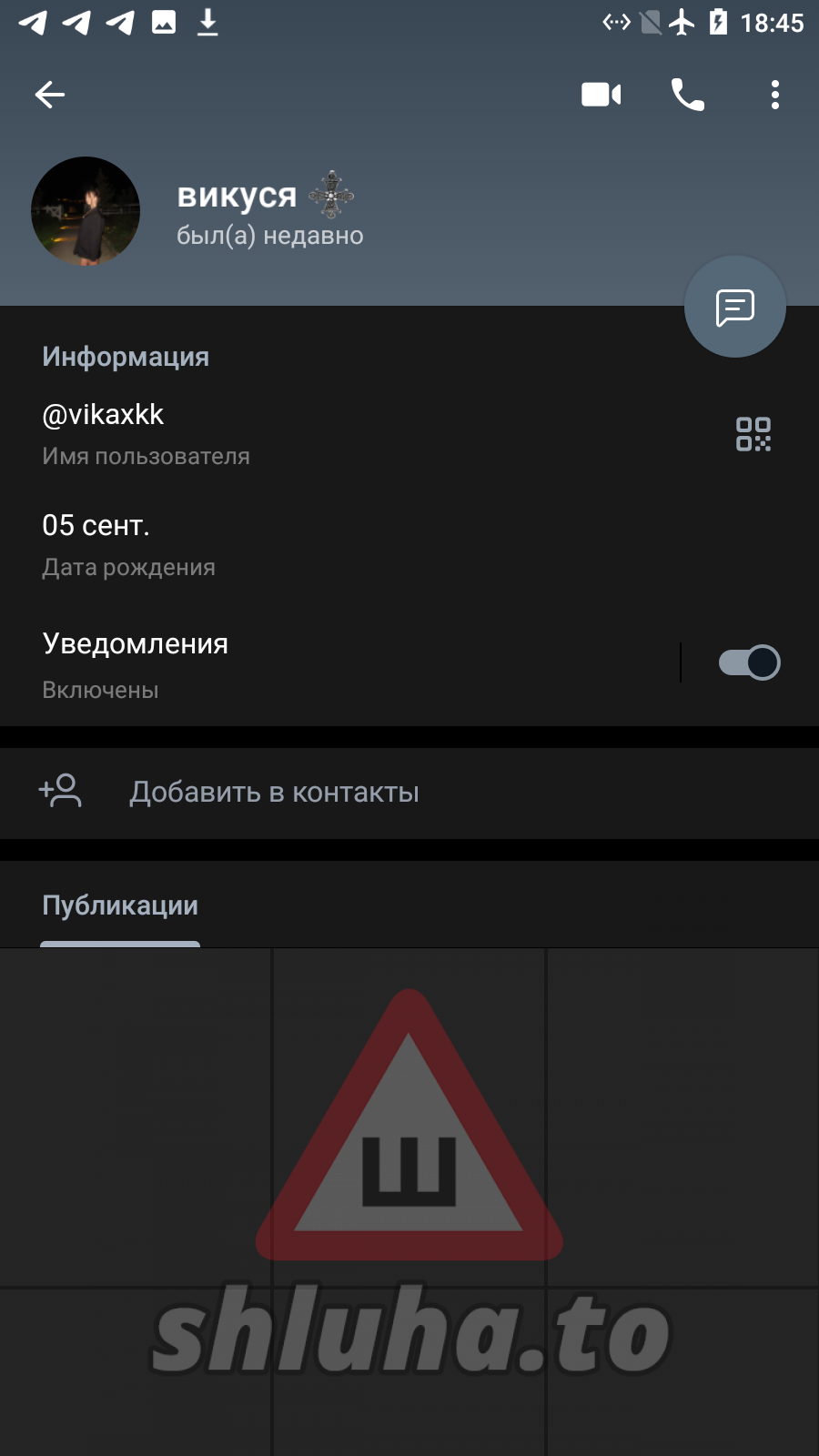Go back using the top arrow

tap(50, 95)
